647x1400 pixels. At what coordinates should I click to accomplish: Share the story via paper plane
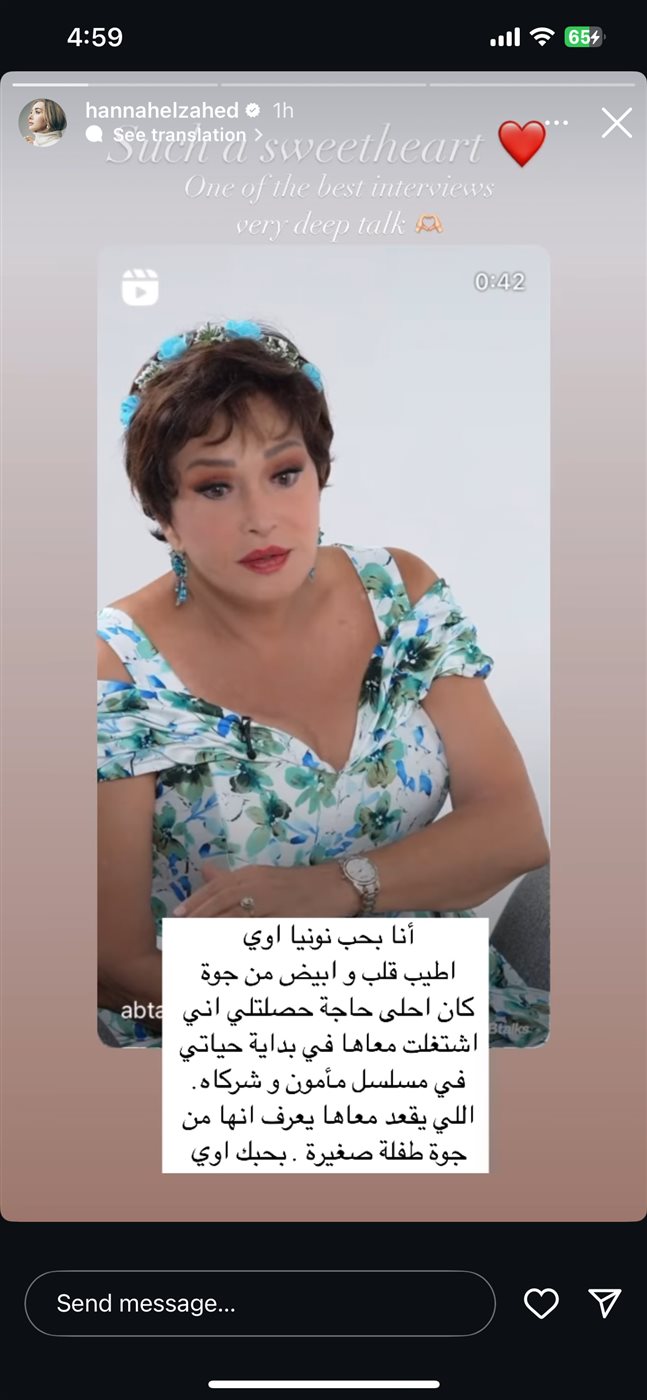pos(604,1302)
